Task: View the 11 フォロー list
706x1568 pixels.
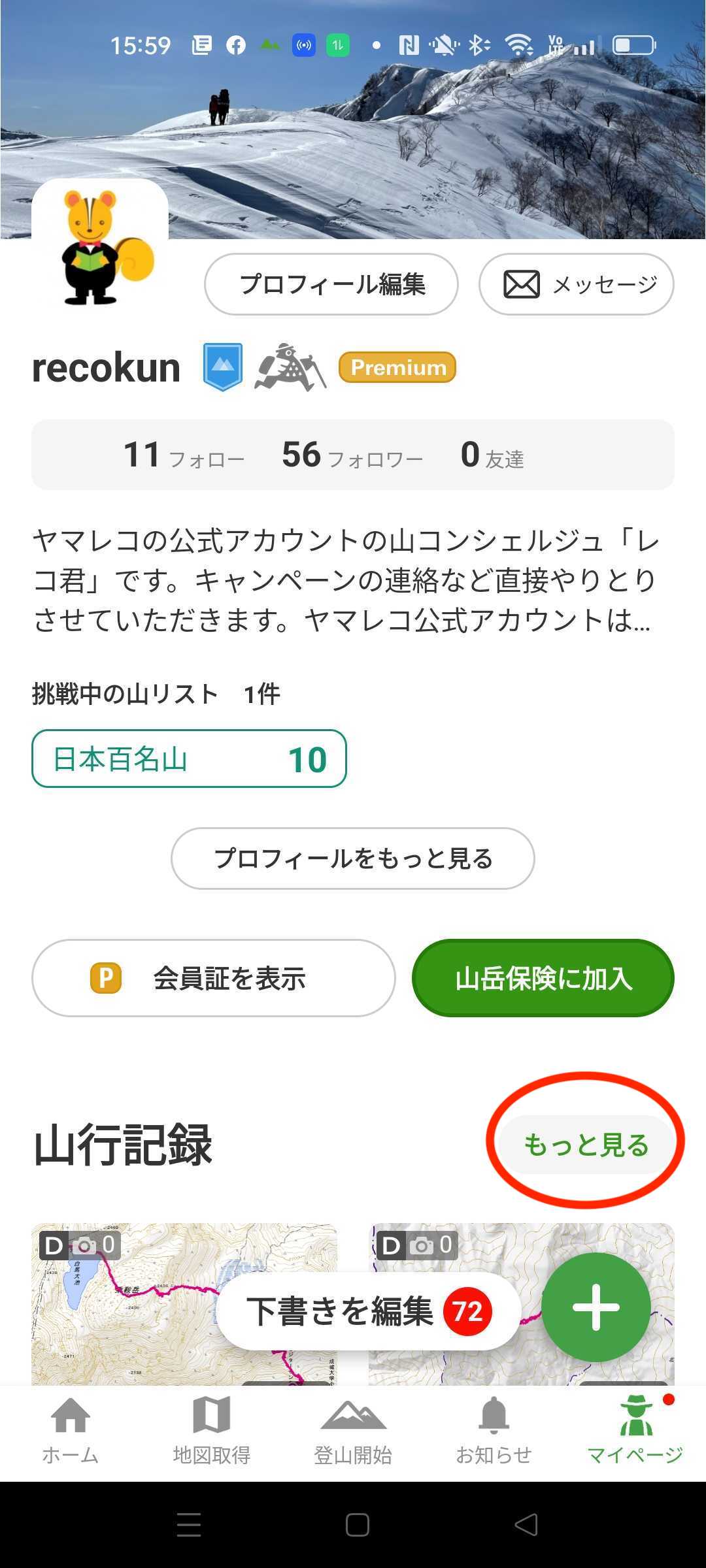Action: tap(184, 455)
